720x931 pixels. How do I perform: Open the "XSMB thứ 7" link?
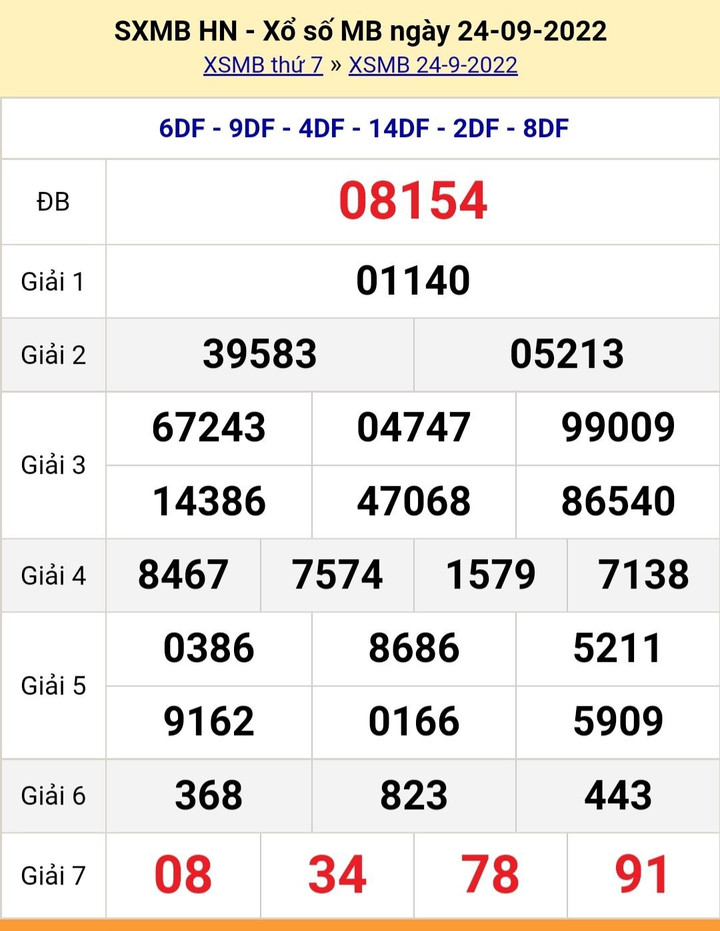tap(263, 66)
